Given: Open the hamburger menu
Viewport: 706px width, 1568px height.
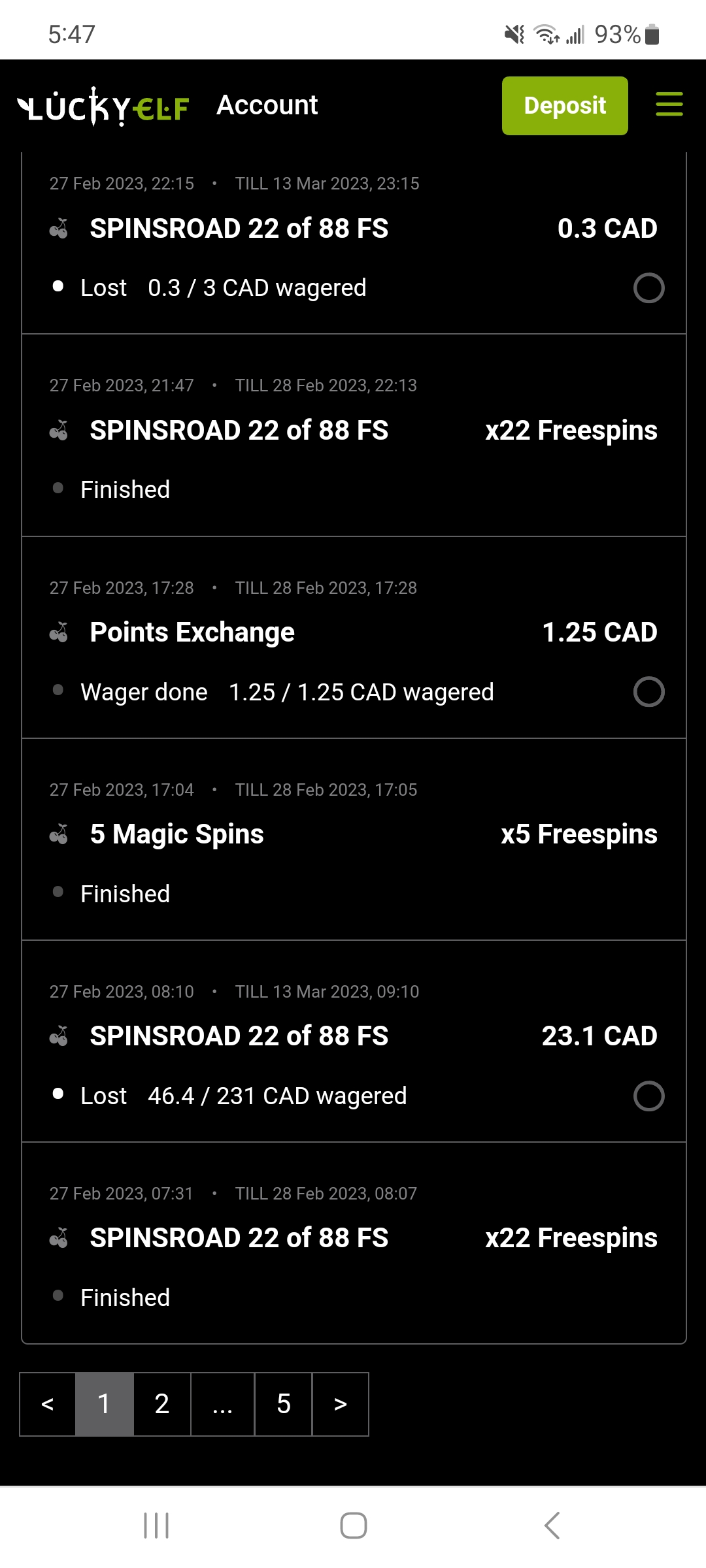Looking at the screenshot, I should tap(669, 105).
